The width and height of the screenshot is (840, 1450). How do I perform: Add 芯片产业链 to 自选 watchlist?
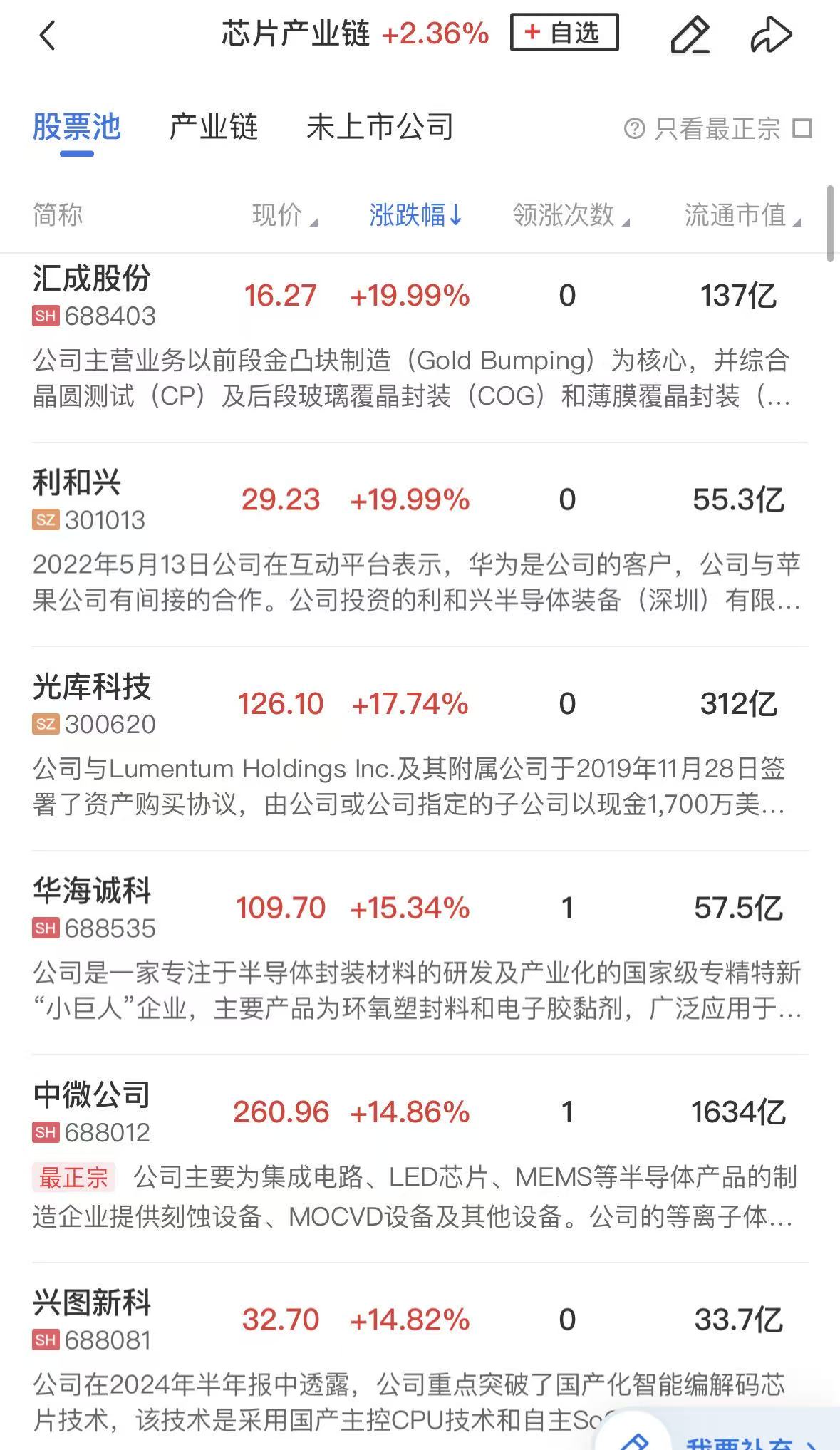[564, 33]
